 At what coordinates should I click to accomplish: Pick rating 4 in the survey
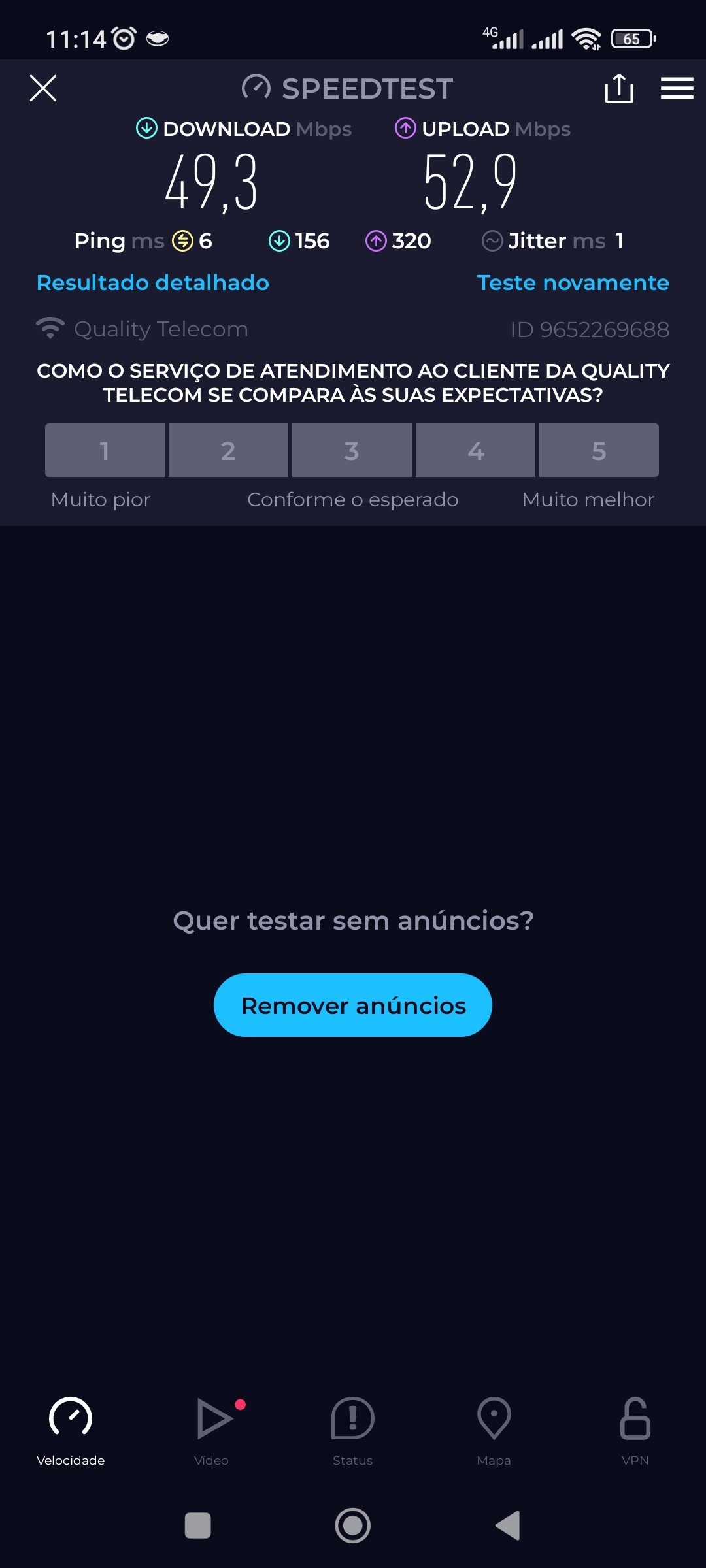pyautogui.click(x=475, y=450)
